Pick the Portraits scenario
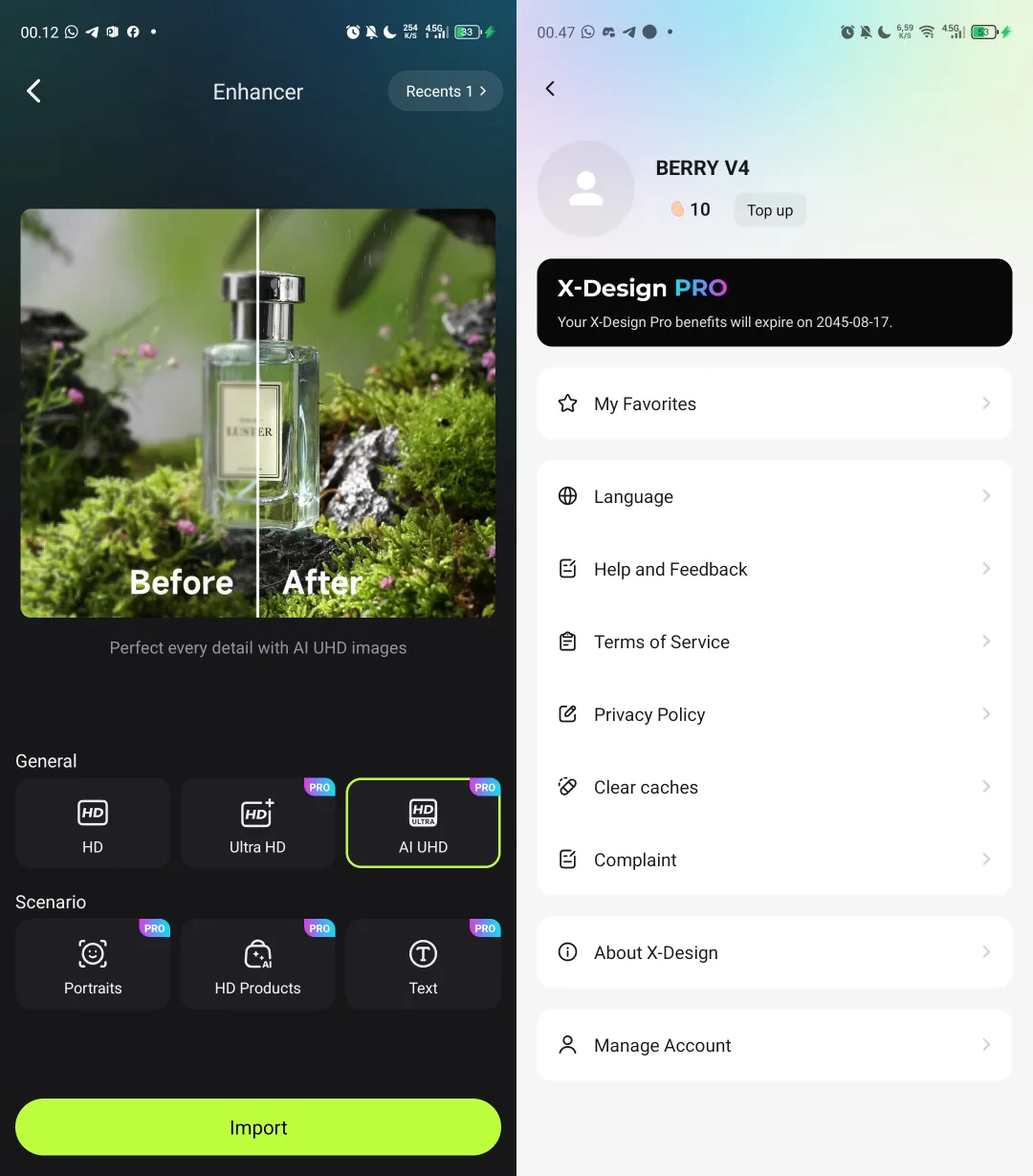 tap(93, 965)
